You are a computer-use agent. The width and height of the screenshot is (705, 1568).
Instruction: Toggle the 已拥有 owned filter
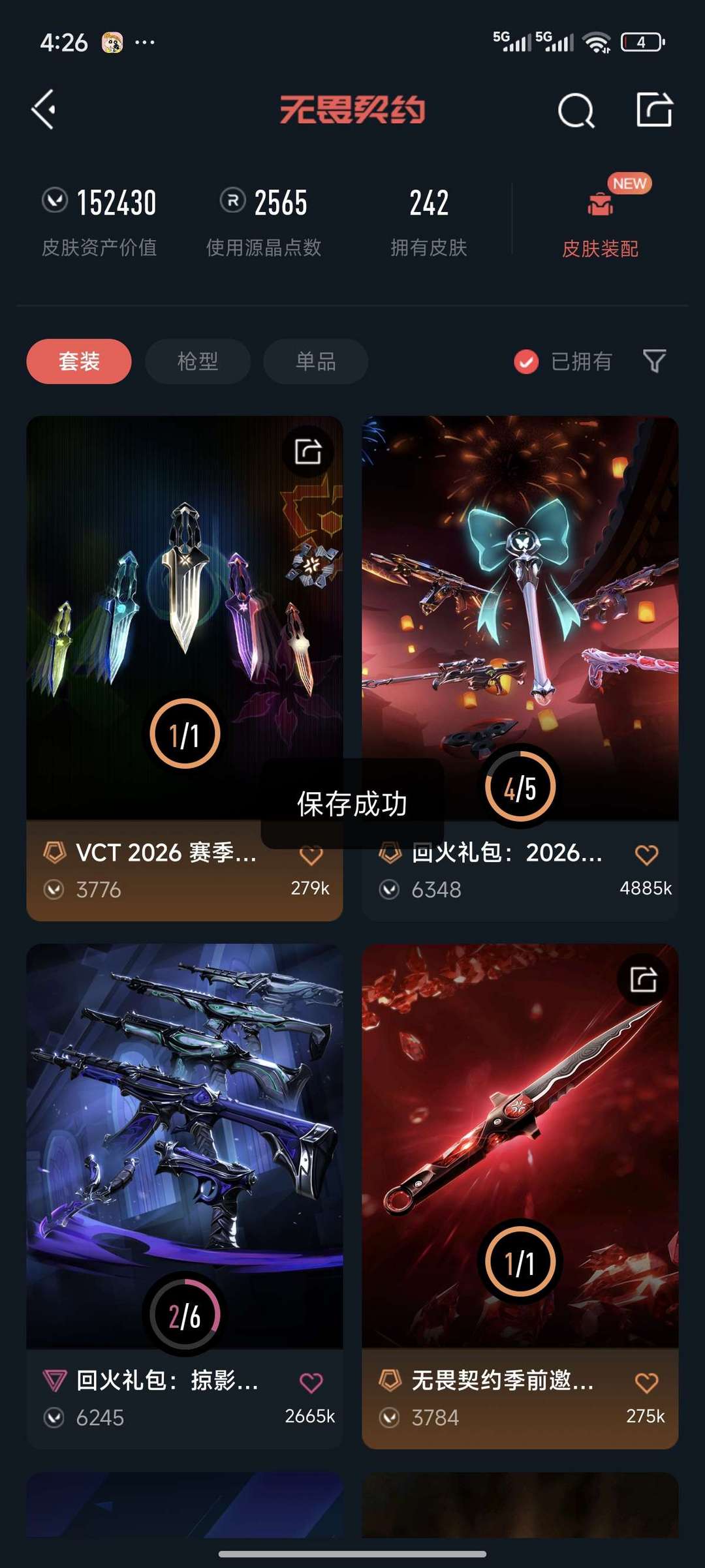[x=563, y=361]
